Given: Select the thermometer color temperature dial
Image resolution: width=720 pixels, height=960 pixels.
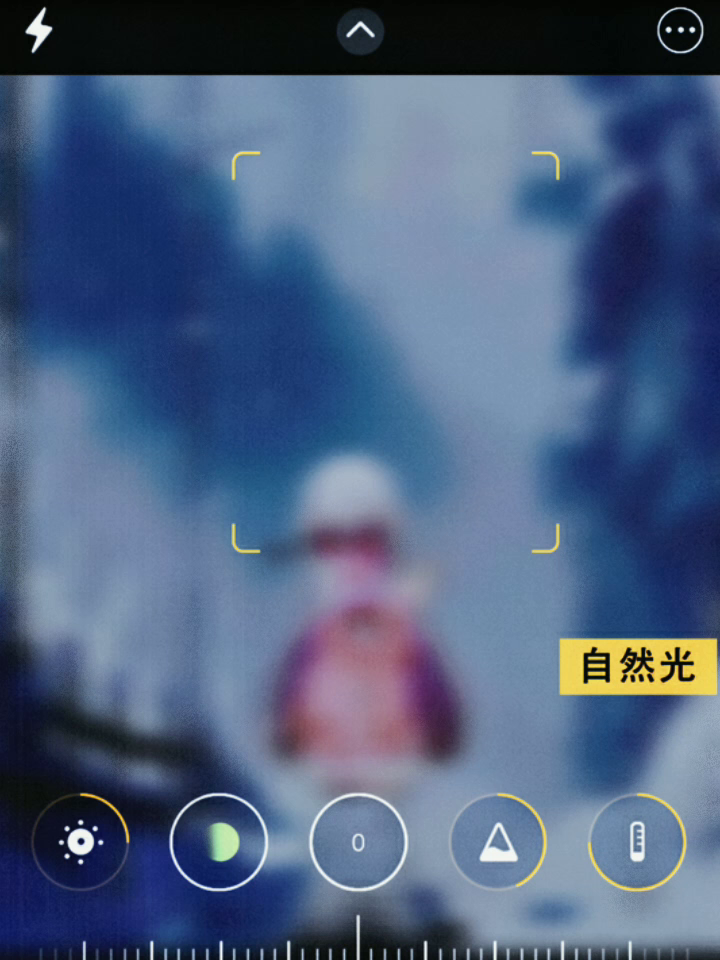Looking at the screenshot, I should [x=637, y=842].
